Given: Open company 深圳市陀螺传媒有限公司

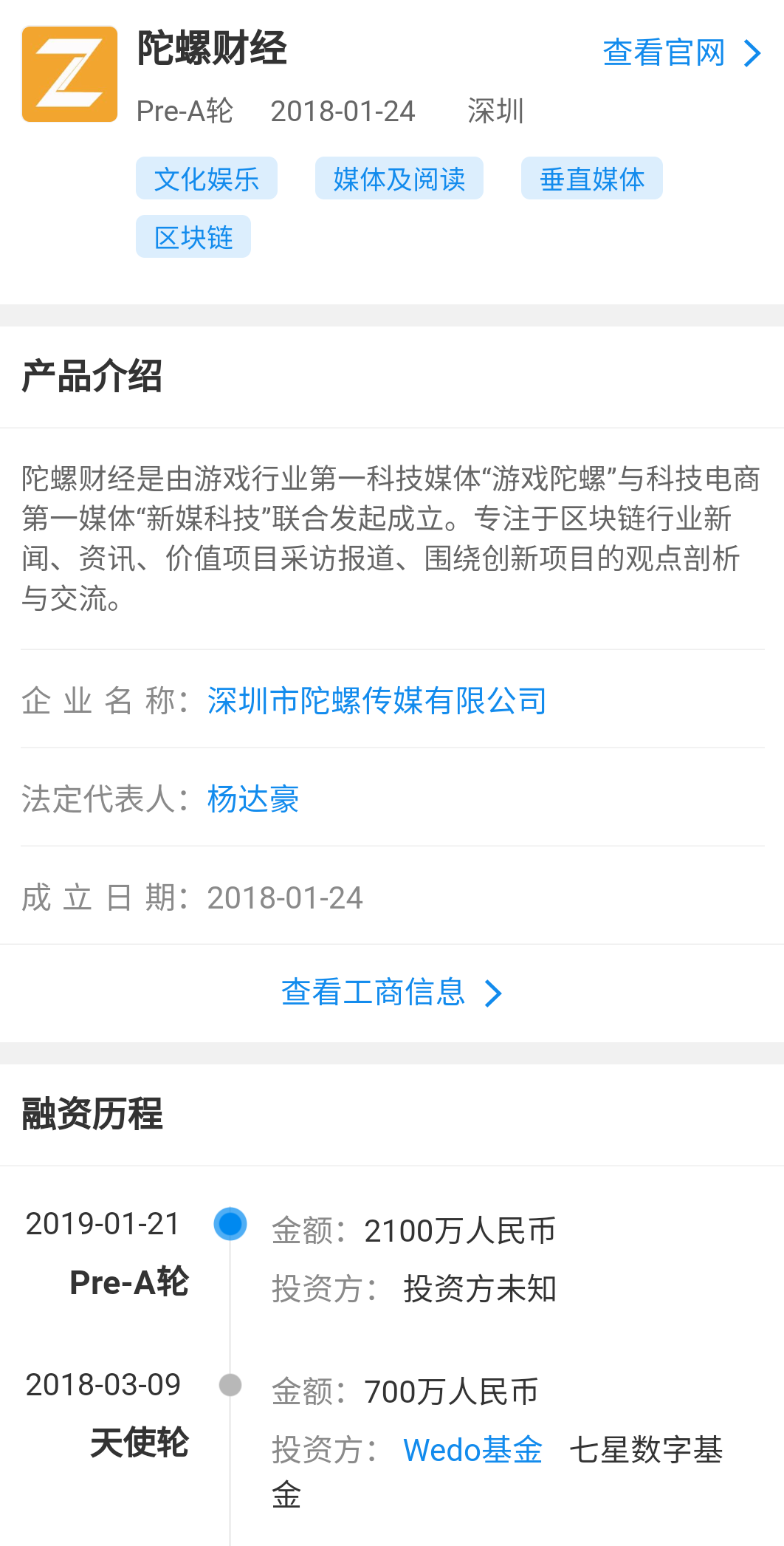Looking at the screenshot, I should (376, 700).
